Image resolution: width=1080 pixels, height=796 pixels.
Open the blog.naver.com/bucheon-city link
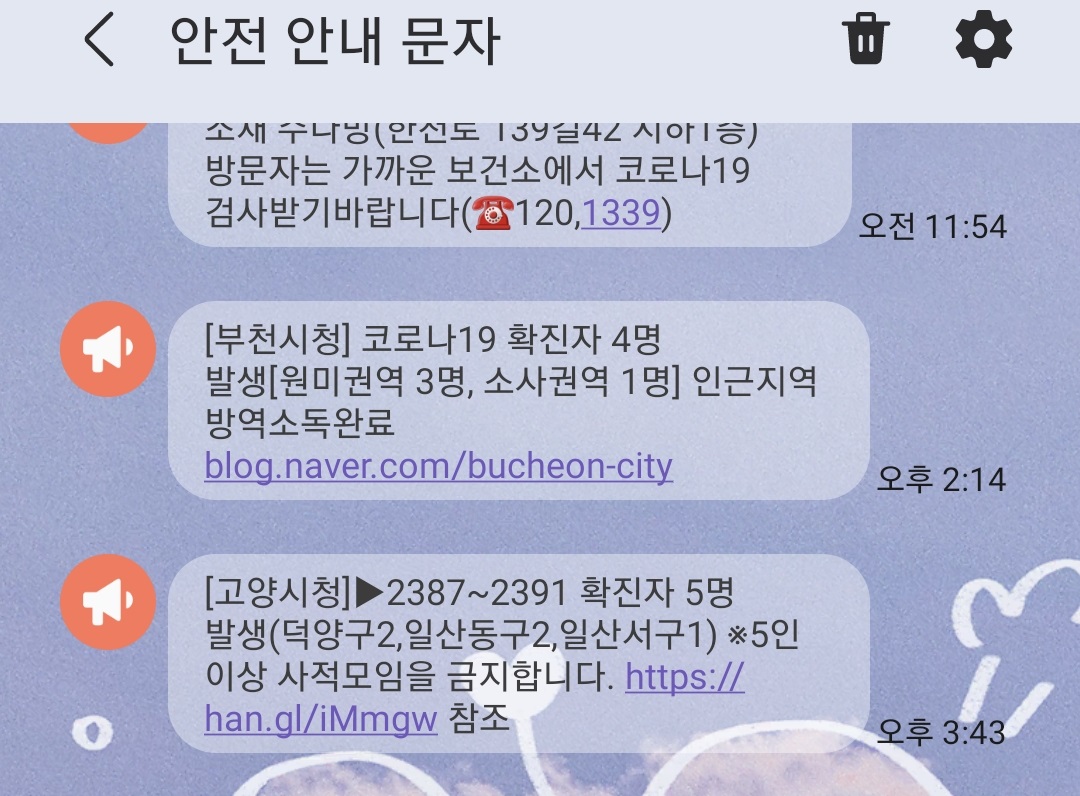pos(438,466)
